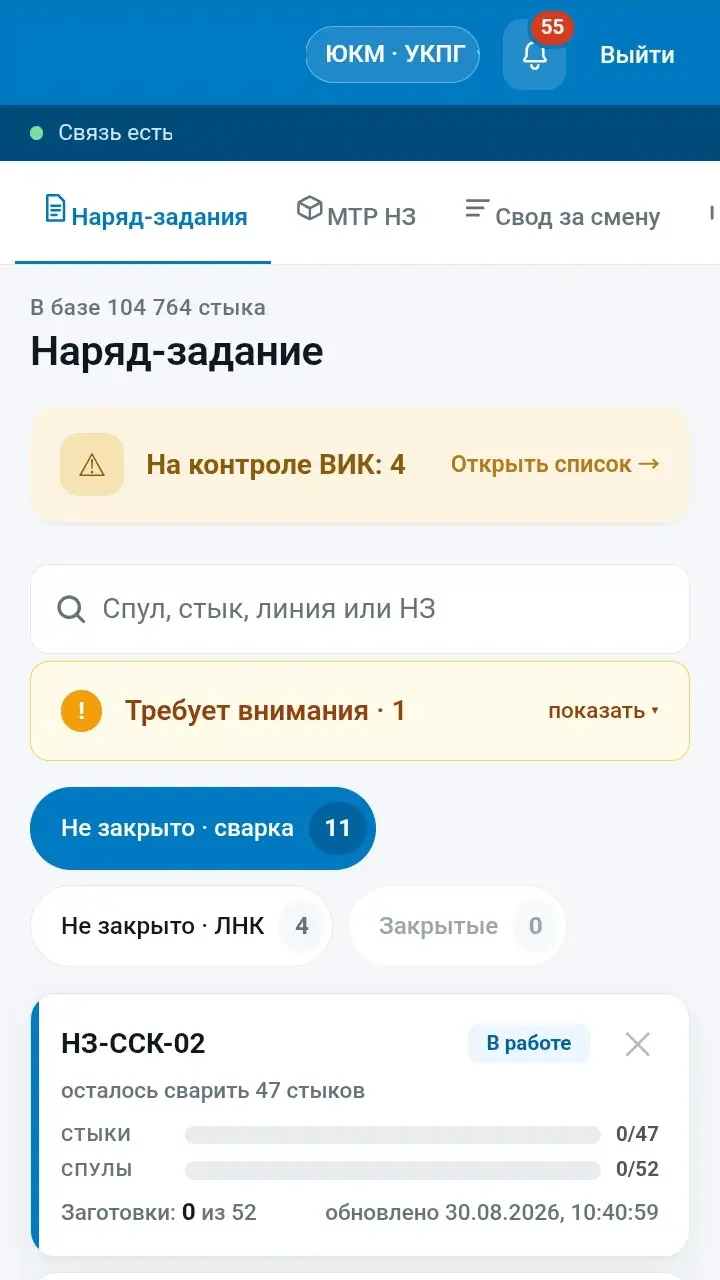The width and height of the screenshot is (720, 1280).
Task: Select the Наряд-задания tab
Action: (x=146, y=214)
